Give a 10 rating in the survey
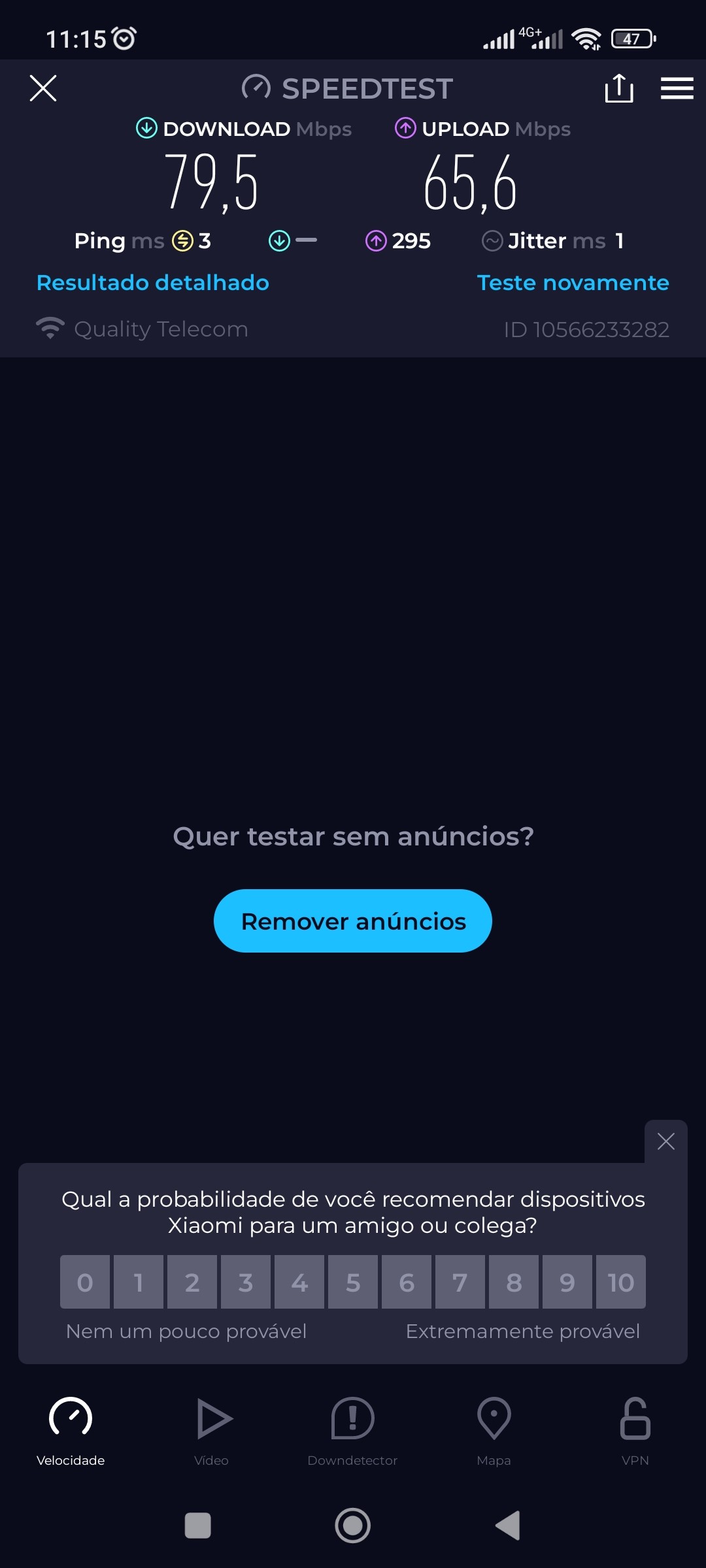This screenshot has width=706, height=1568. [620, 1282]
